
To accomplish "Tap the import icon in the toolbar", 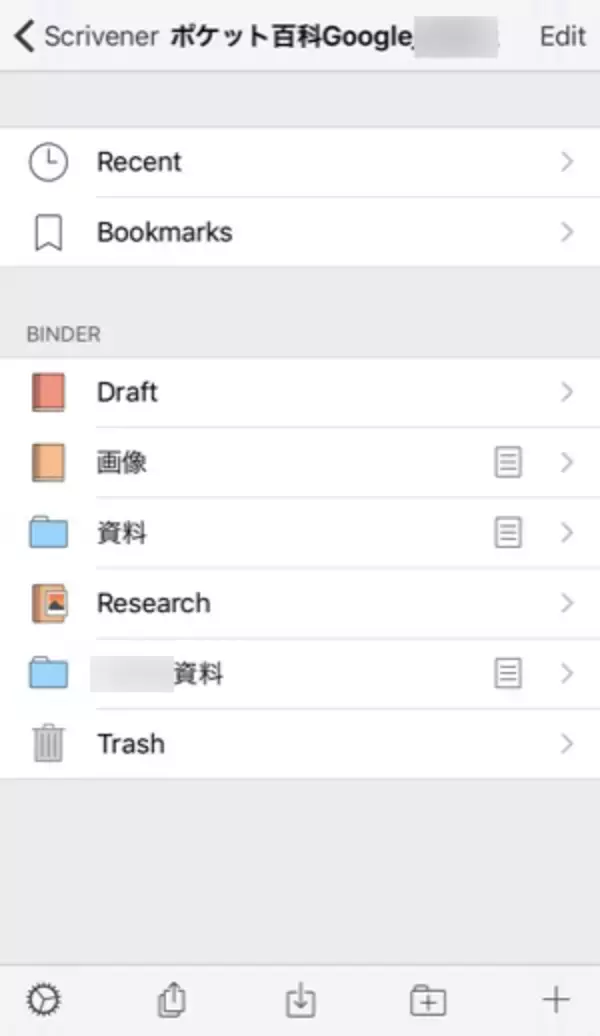I will pos(300,999).
